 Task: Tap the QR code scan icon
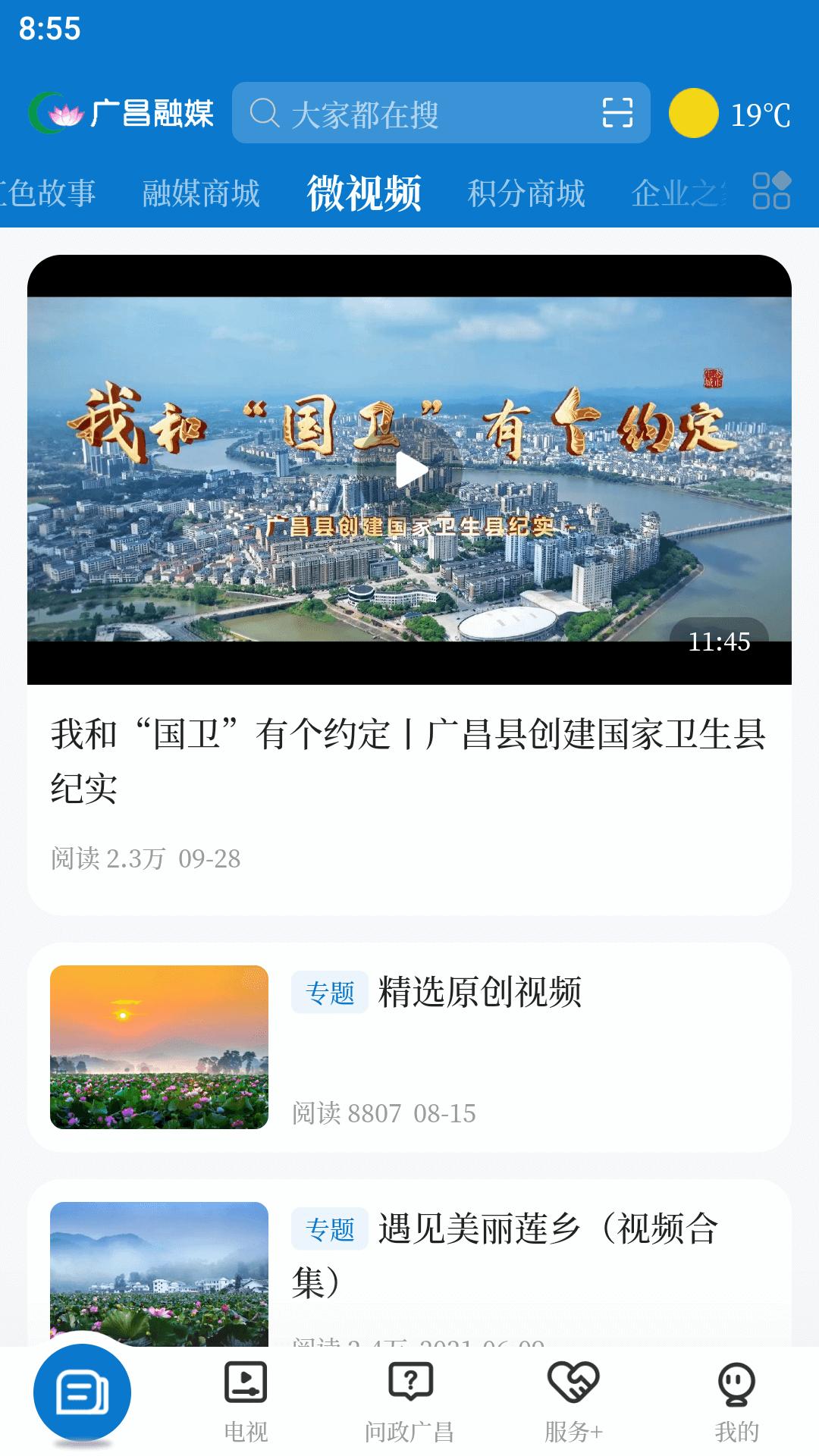click(619, 112)
